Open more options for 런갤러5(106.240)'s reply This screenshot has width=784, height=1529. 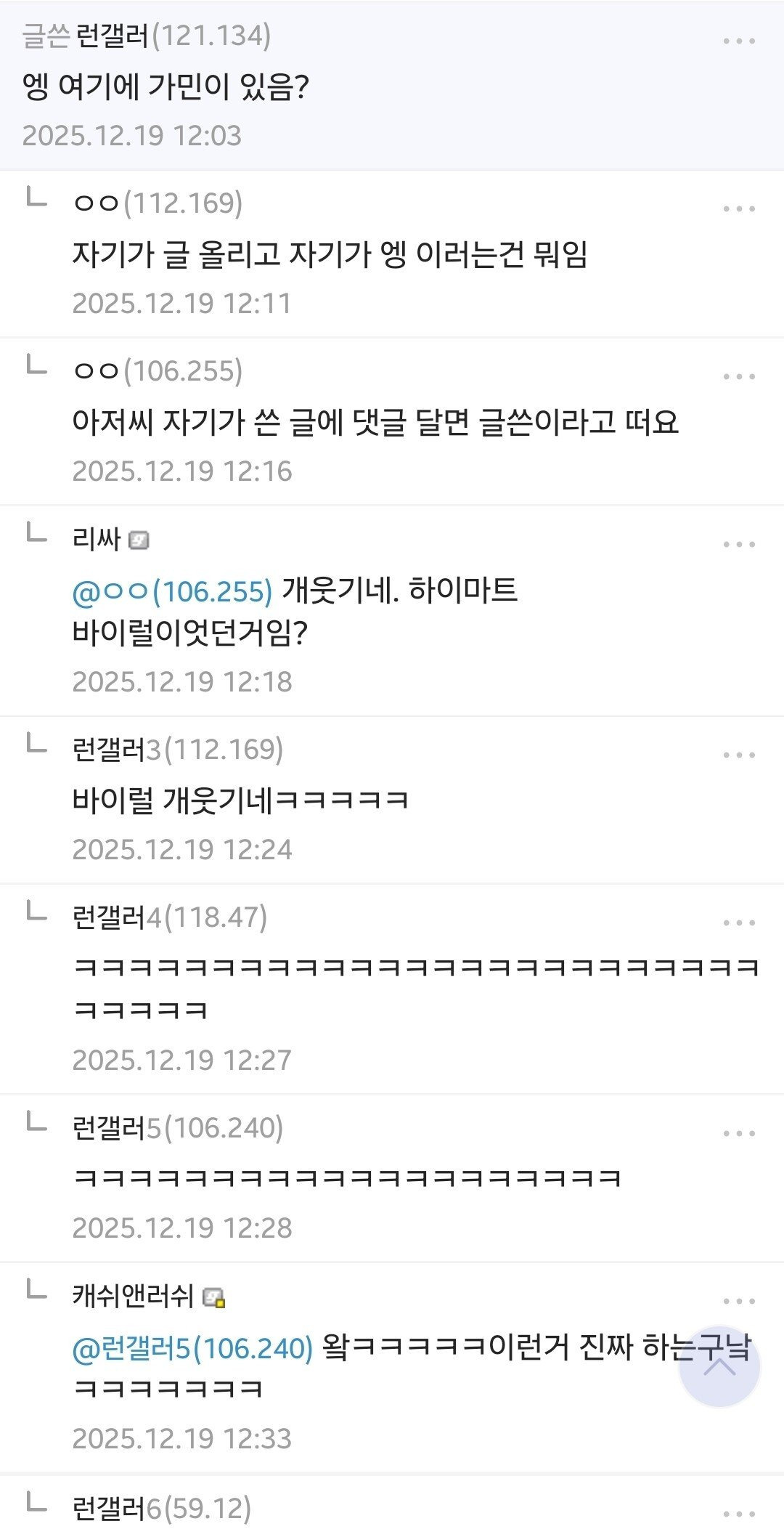[739, 1134]
